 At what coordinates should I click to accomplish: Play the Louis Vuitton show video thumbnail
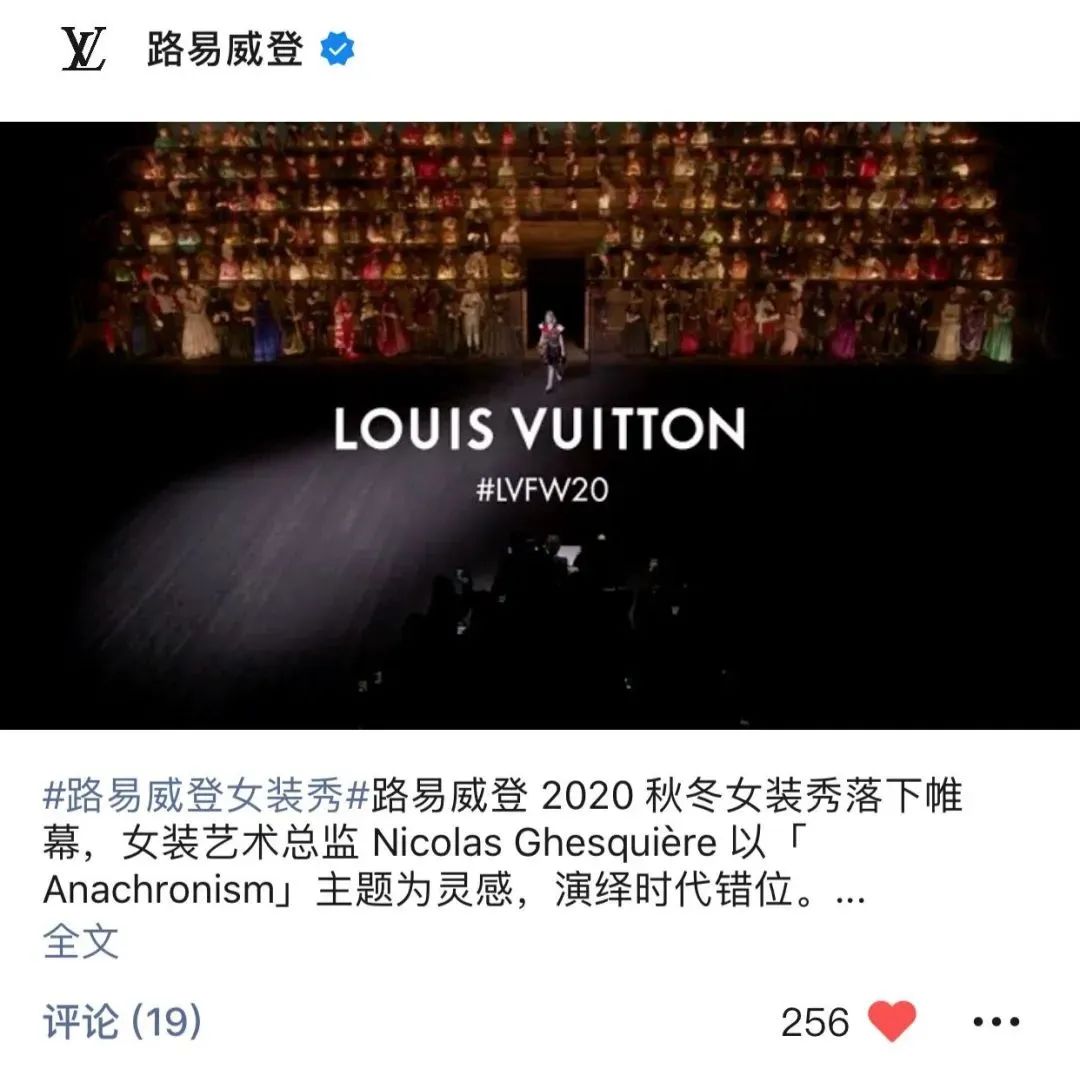click(540, 420)
